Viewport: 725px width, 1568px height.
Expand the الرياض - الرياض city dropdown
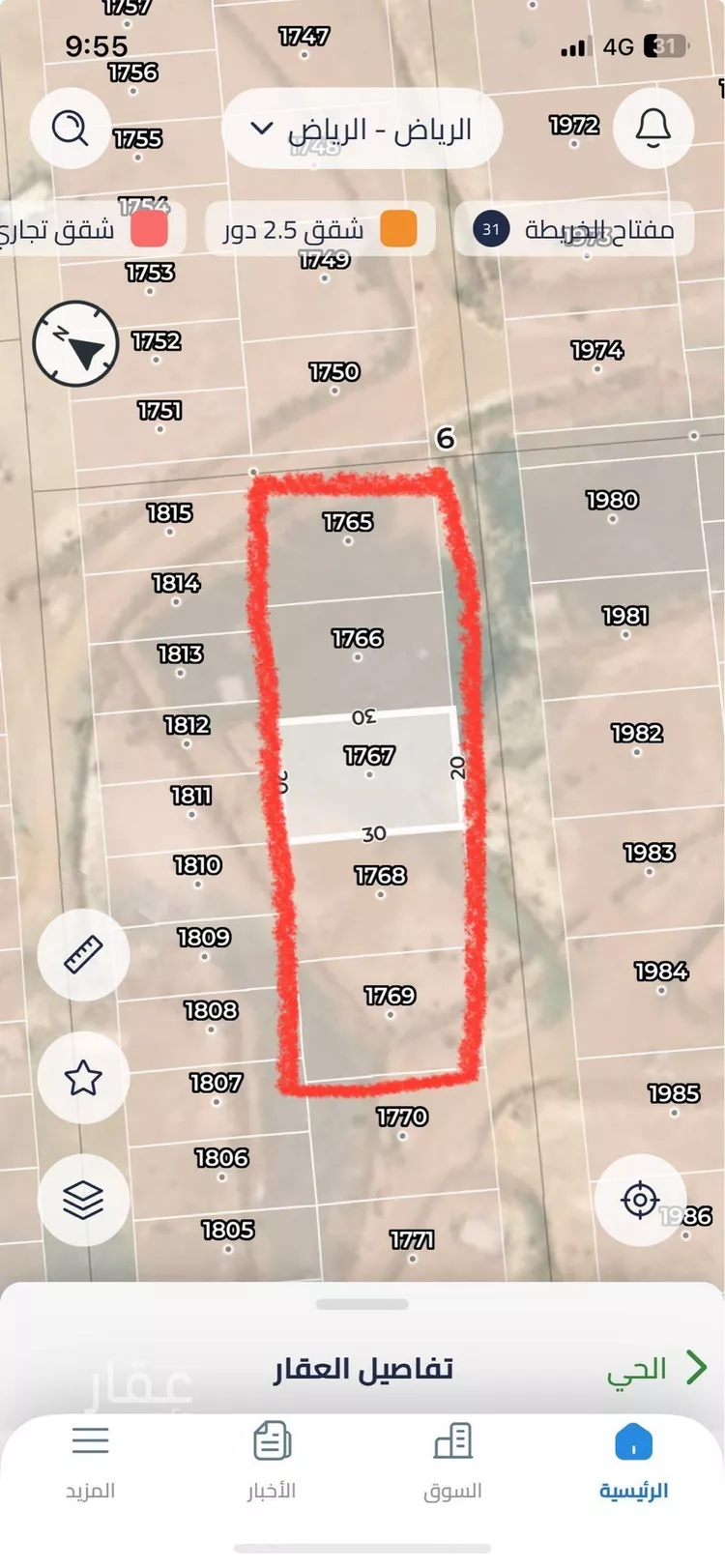pyautogui.click(x=362, y=129)
